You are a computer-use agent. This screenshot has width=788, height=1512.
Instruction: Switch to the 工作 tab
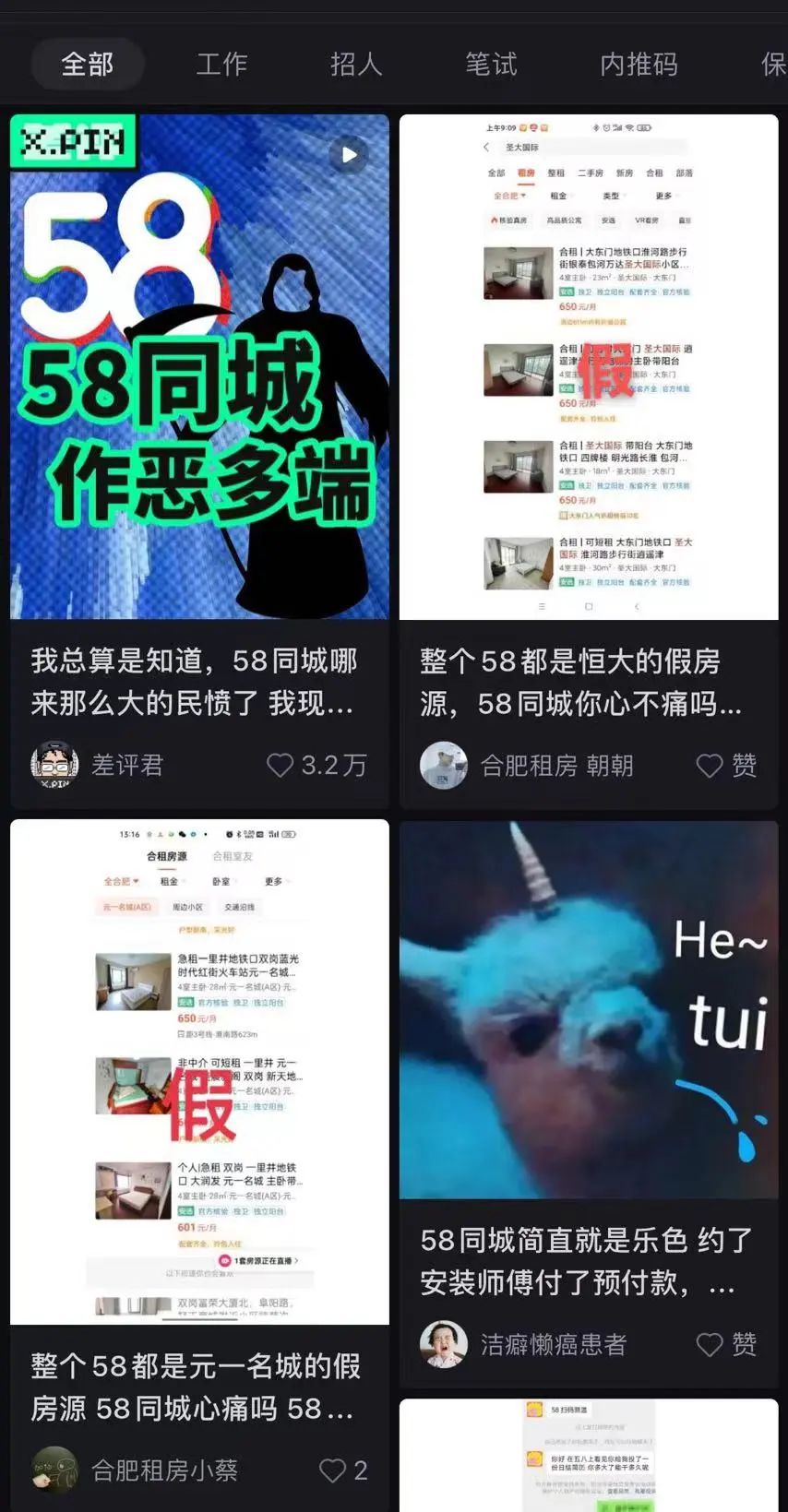[x=221, y=64]
